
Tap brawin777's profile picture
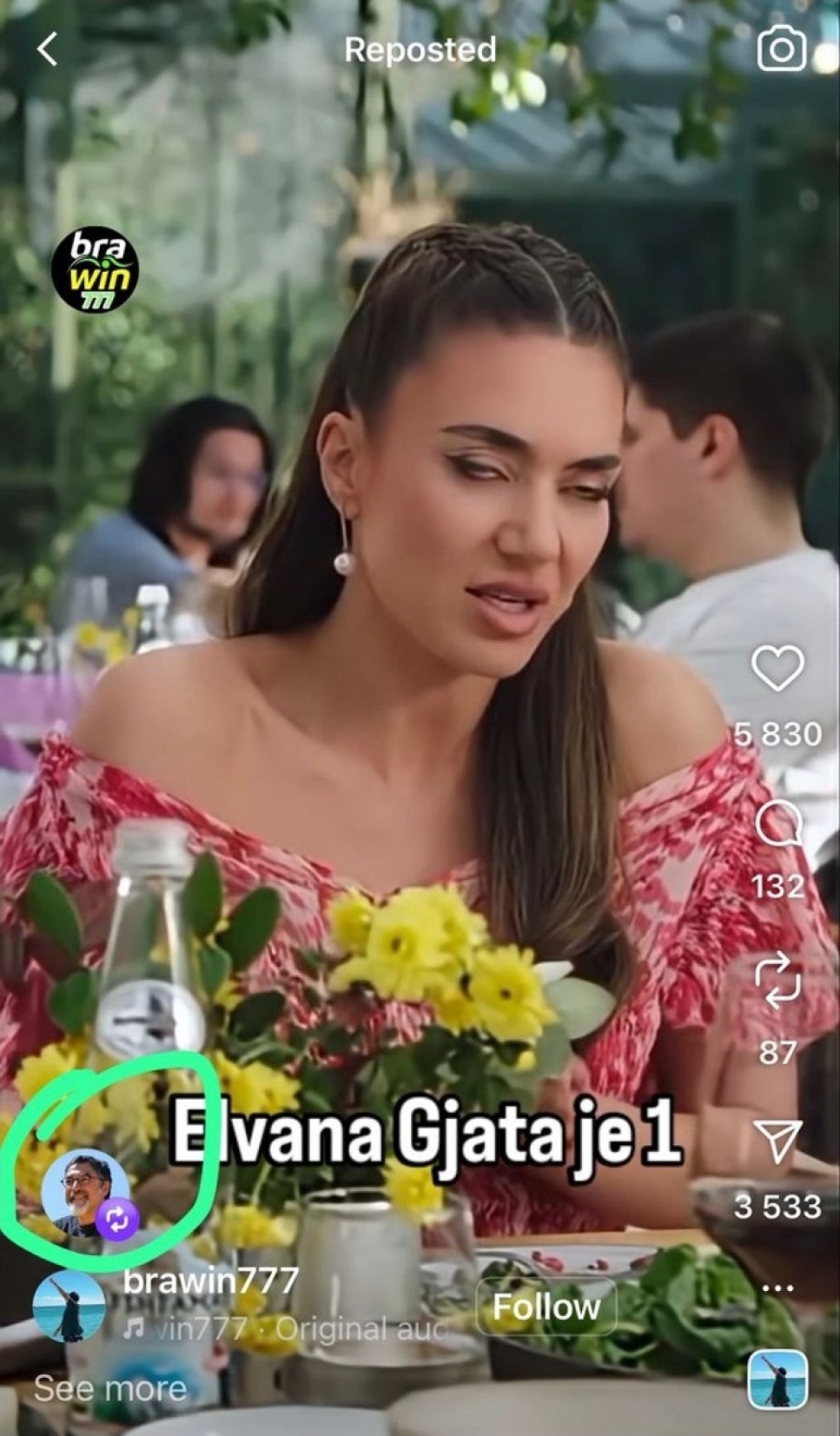pyautogui.click(x=69, y=1306)
